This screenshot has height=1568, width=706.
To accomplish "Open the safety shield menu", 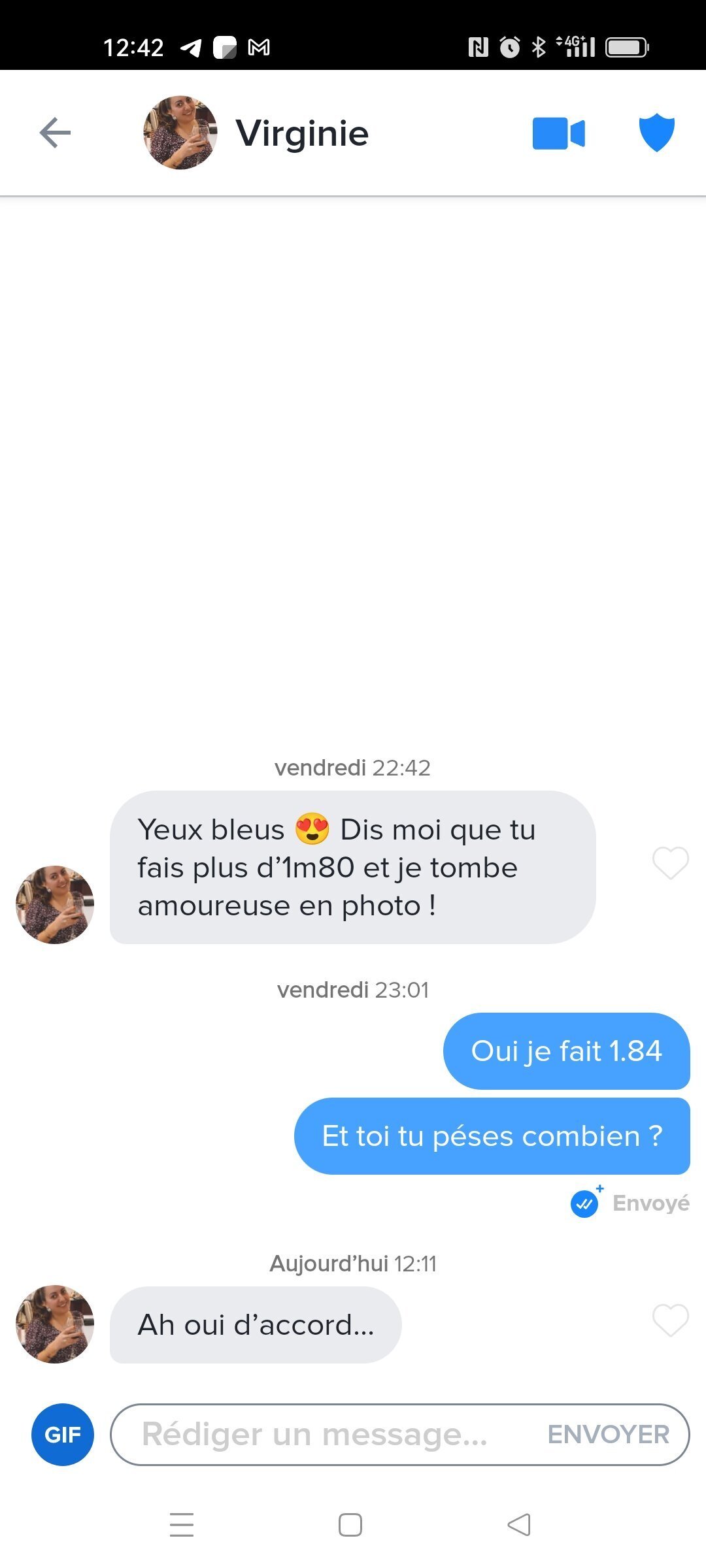I will click(x=656, y=133).
